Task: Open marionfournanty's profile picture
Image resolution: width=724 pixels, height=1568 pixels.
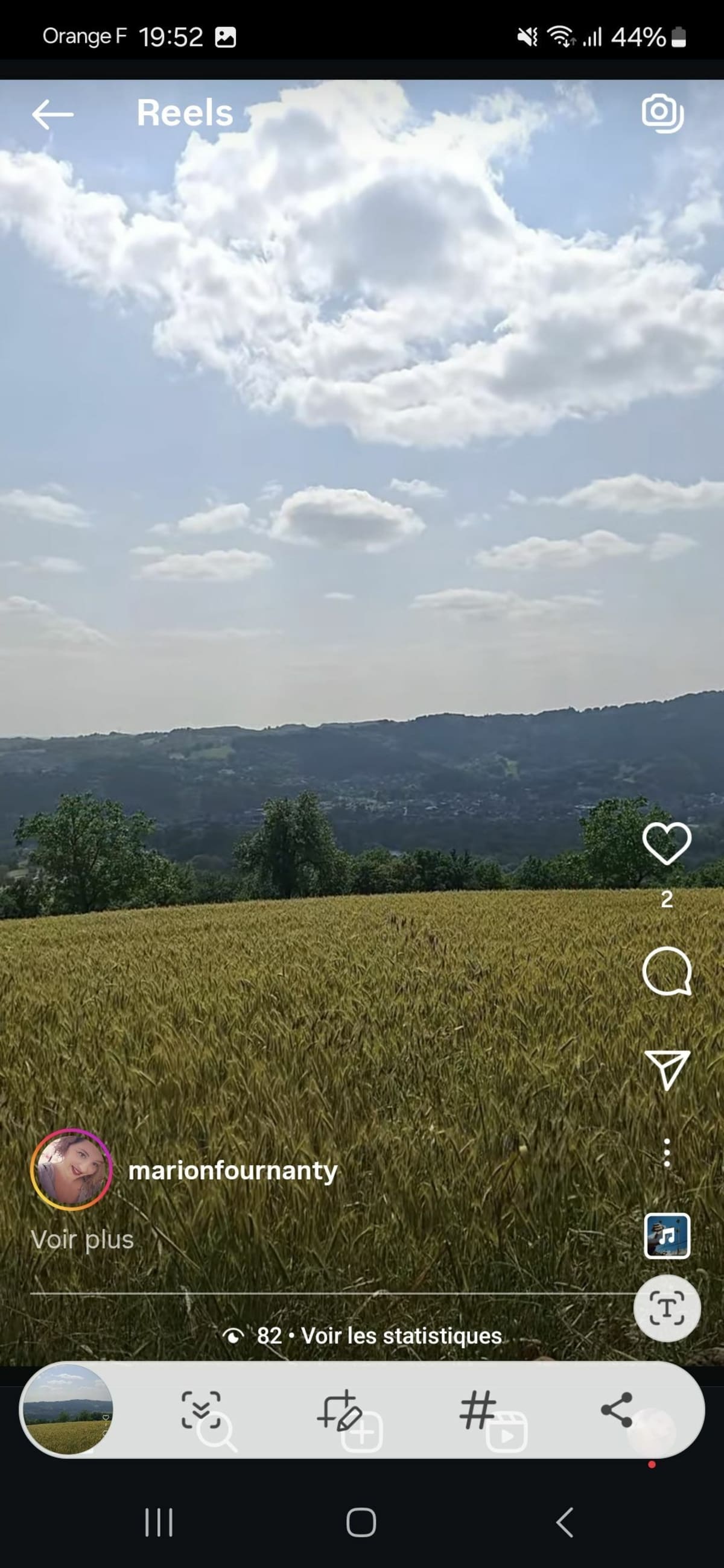Action: (x=71, y=1170)
